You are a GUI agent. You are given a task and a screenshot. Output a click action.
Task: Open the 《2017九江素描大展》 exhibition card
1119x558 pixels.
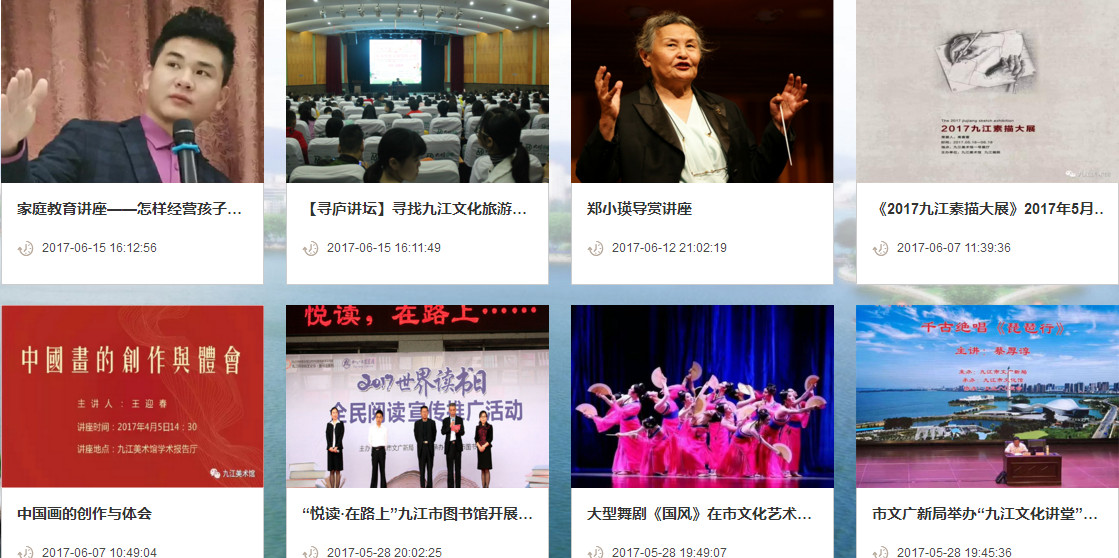988,209
